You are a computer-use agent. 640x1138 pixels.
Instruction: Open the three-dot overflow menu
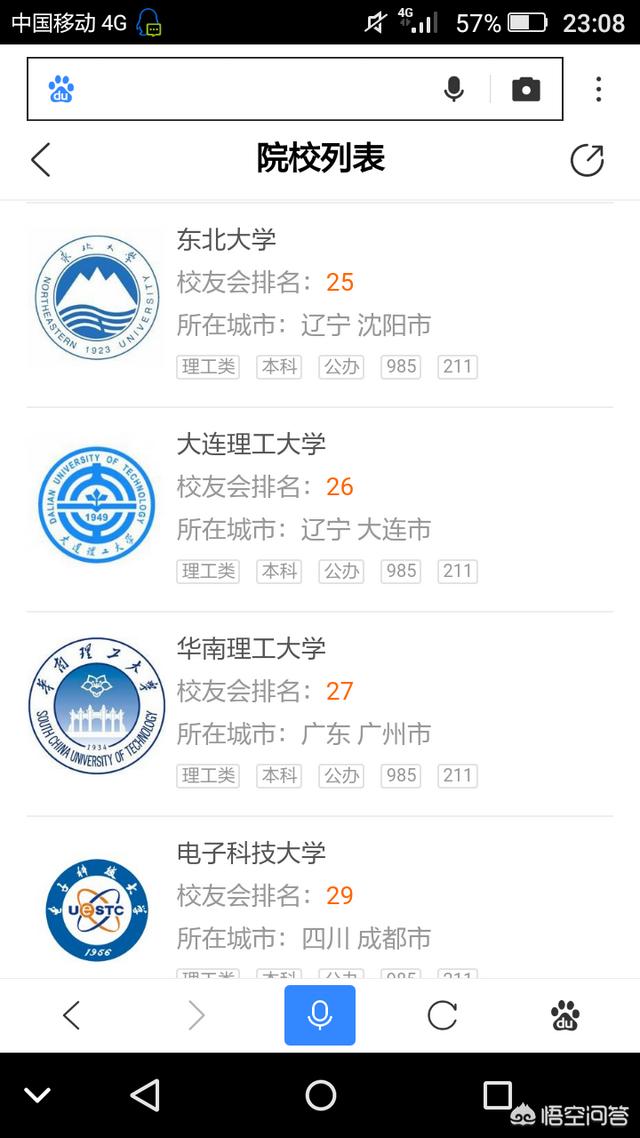point(599,89)
